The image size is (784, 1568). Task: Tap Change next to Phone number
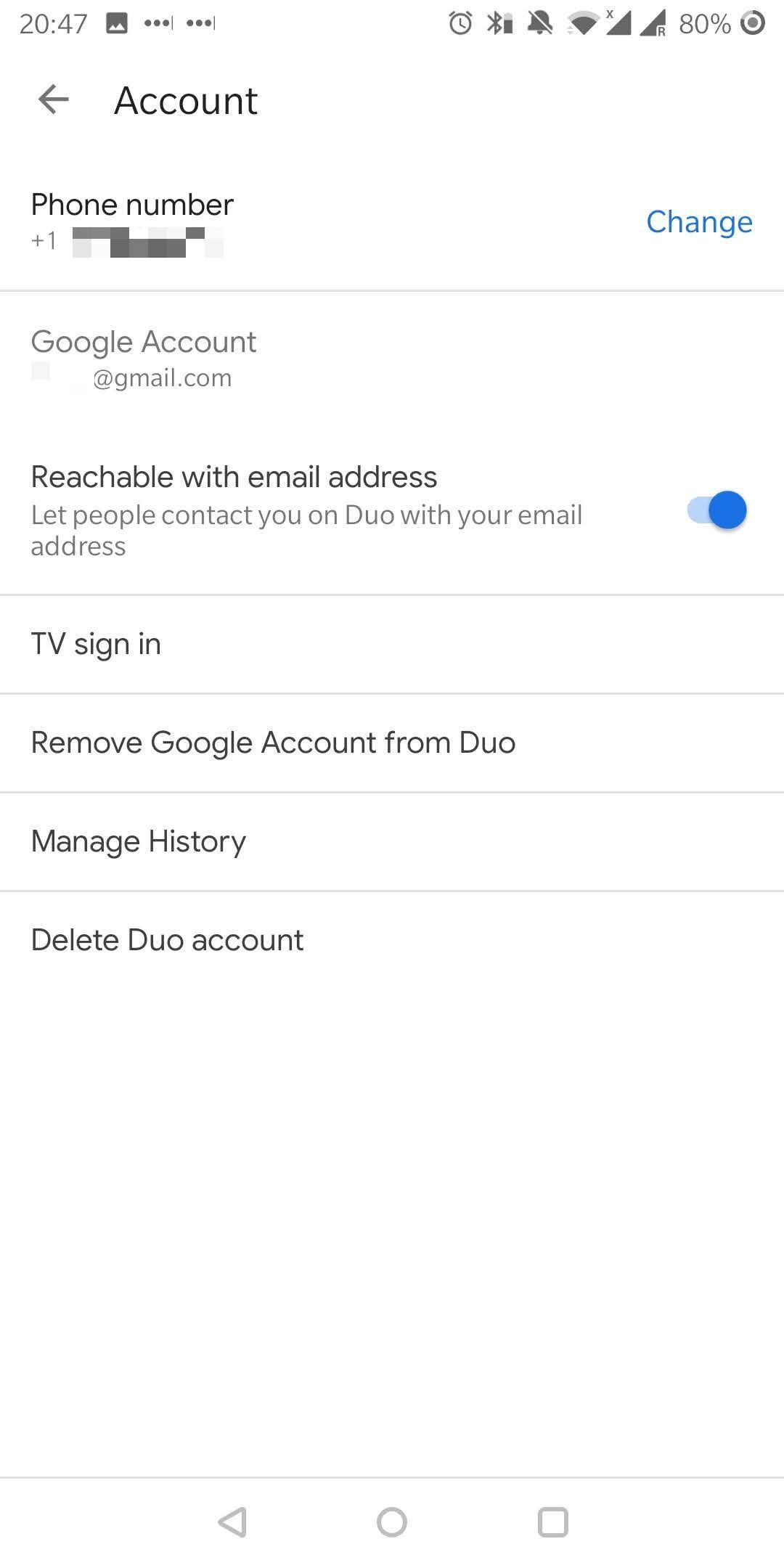point(698,222)
